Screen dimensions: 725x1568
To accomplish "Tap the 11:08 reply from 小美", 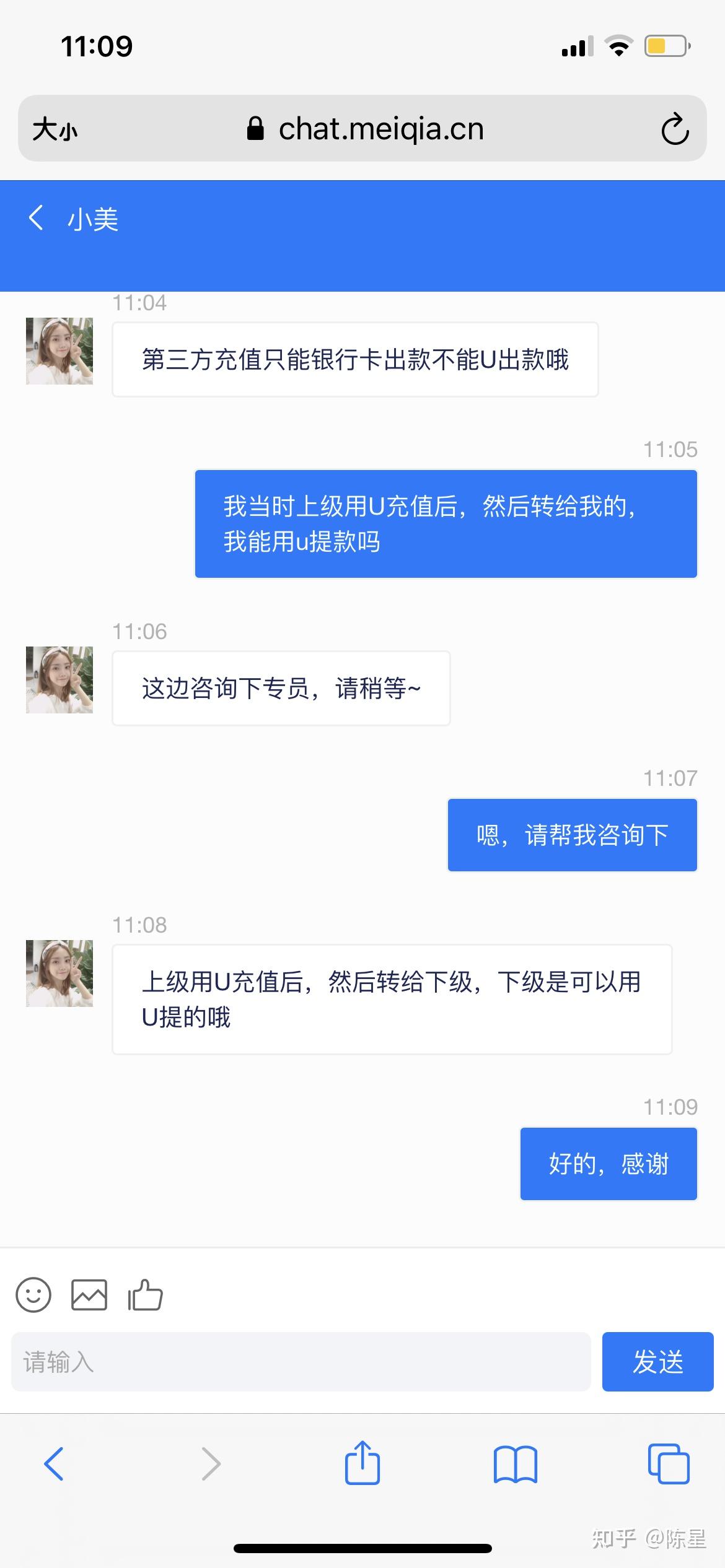I will click(391, 997).
